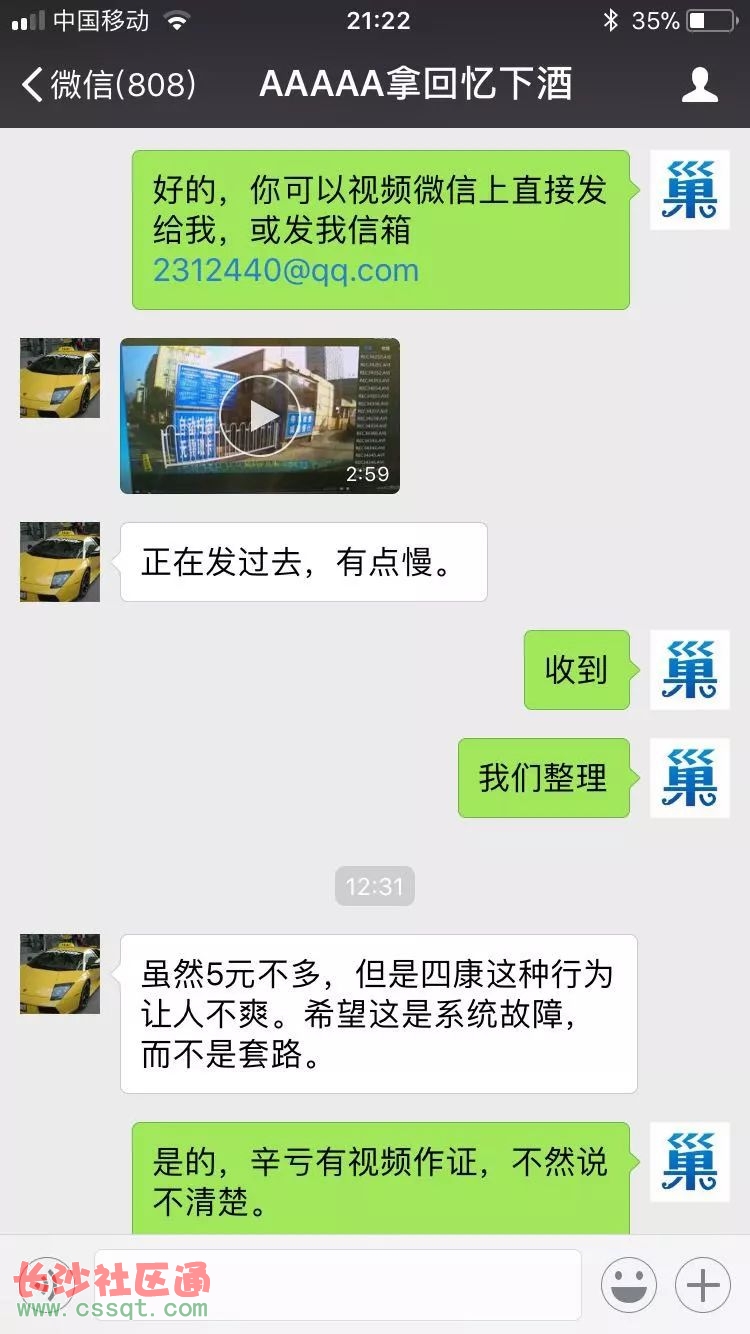Screen dimensions: 750x1334
Task: Open your own avatar beside 收到
Action: (690, 670)
